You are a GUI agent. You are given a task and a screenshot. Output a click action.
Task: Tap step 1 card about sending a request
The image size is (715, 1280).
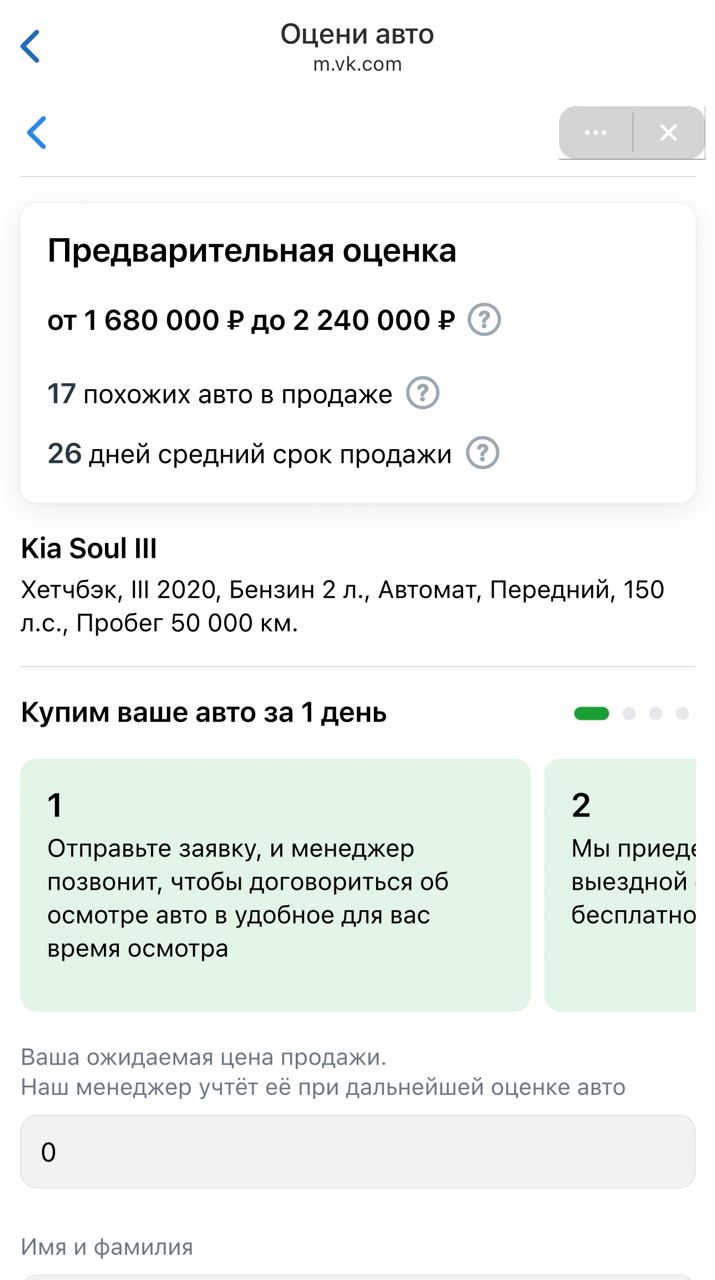point(275,885)
